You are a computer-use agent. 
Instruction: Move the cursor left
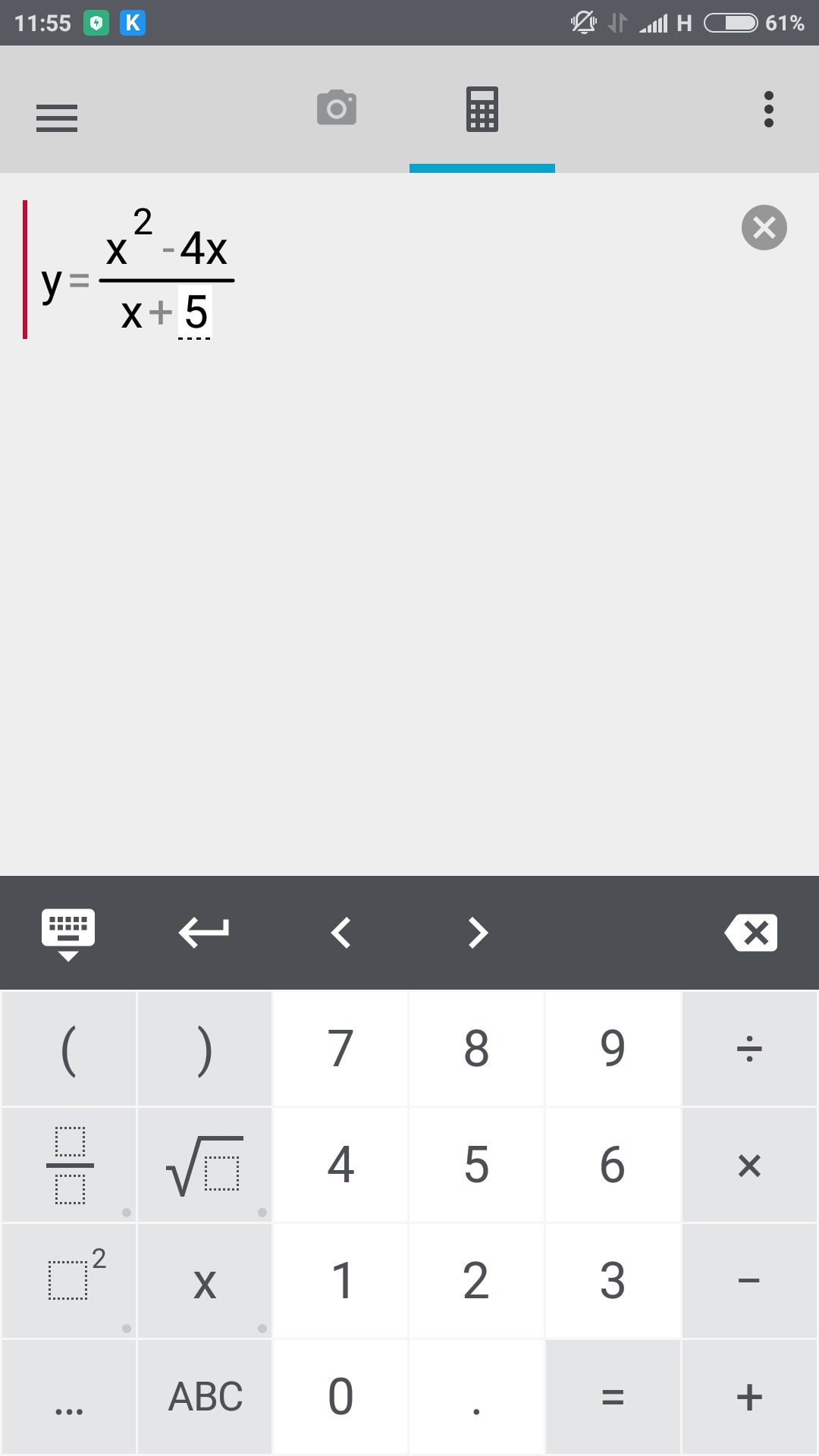(x=341, y=933)
